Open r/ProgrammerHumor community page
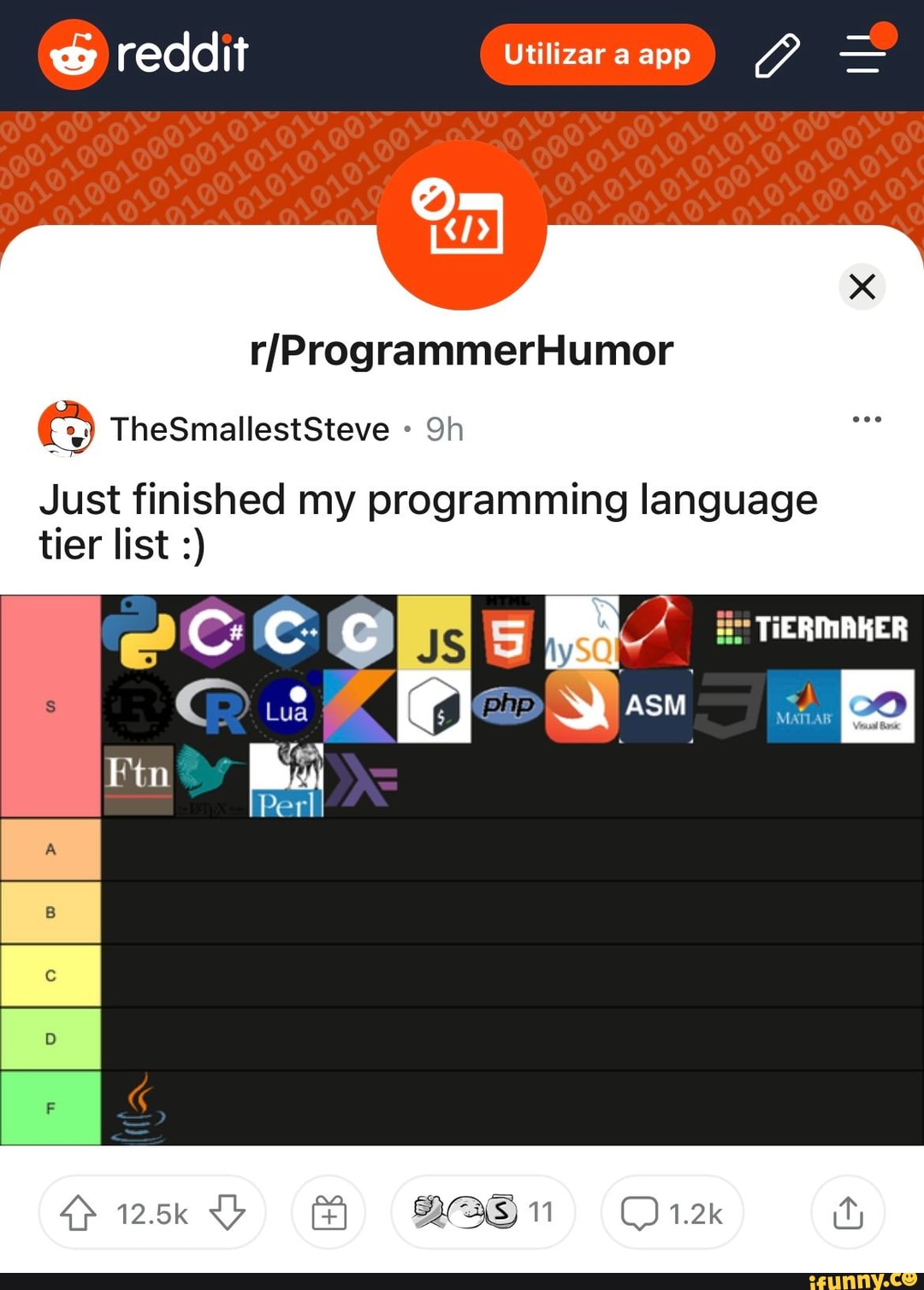The image size is (924, 1290). point(461,351)
